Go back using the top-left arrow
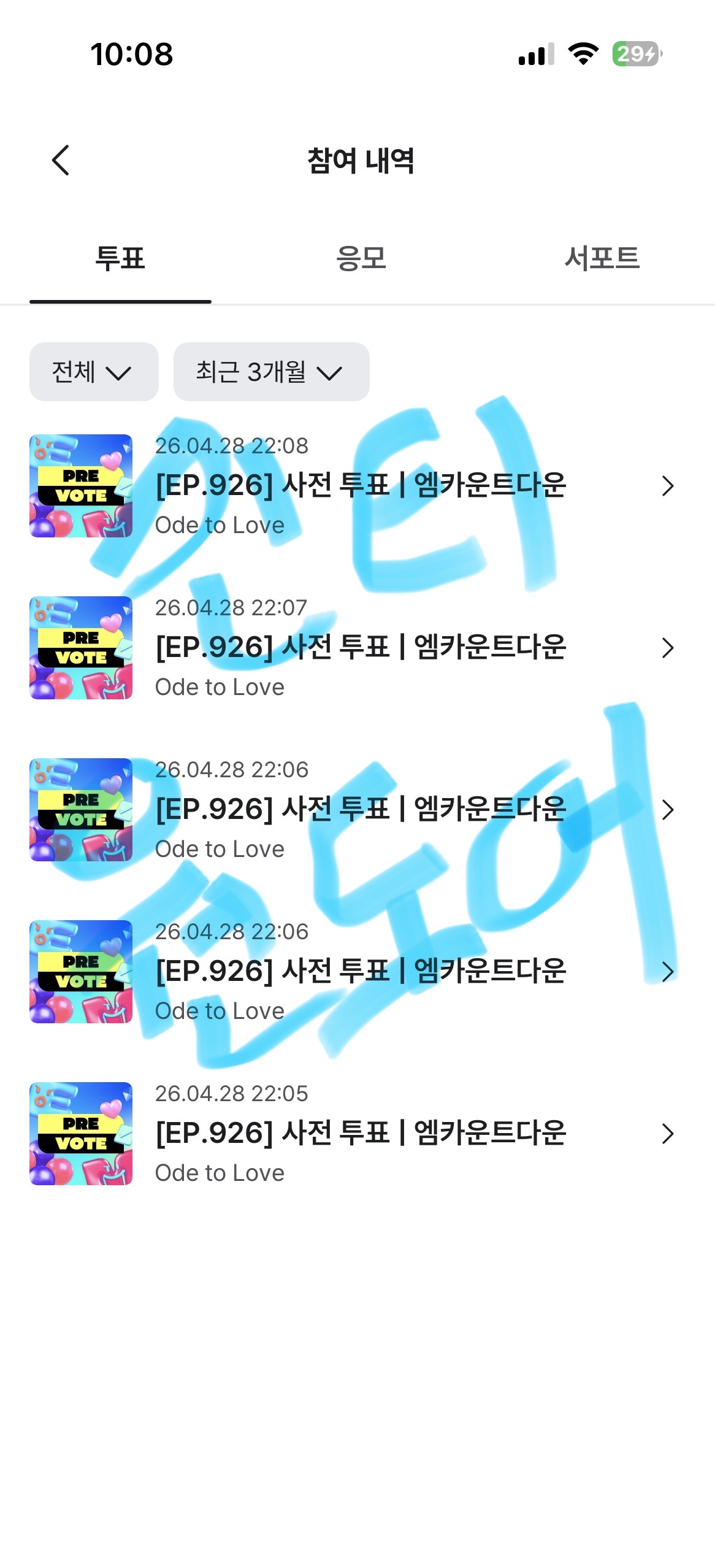Viewport: 715px width, 1568px height. pos(61,160)
